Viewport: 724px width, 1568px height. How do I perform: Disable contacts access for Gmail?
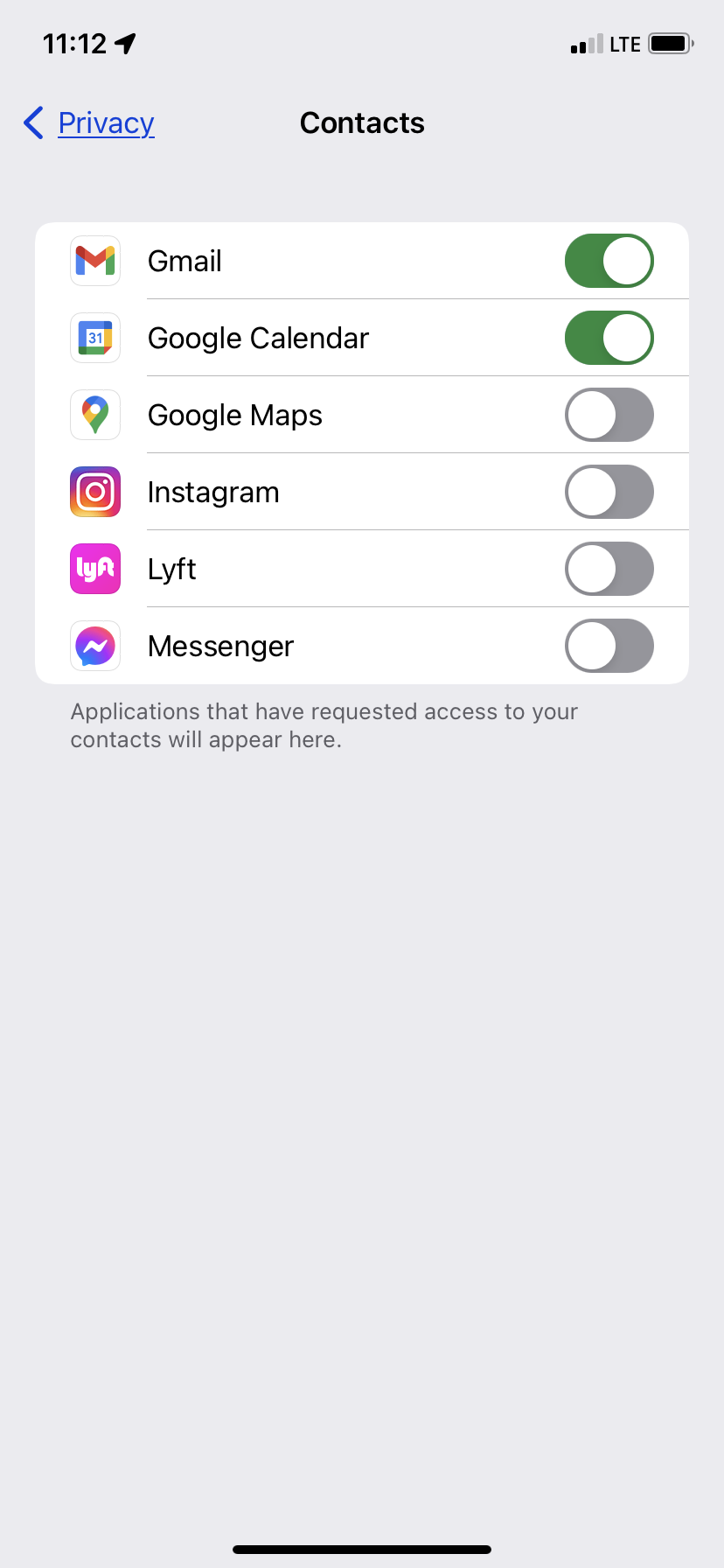click(609, 261)
